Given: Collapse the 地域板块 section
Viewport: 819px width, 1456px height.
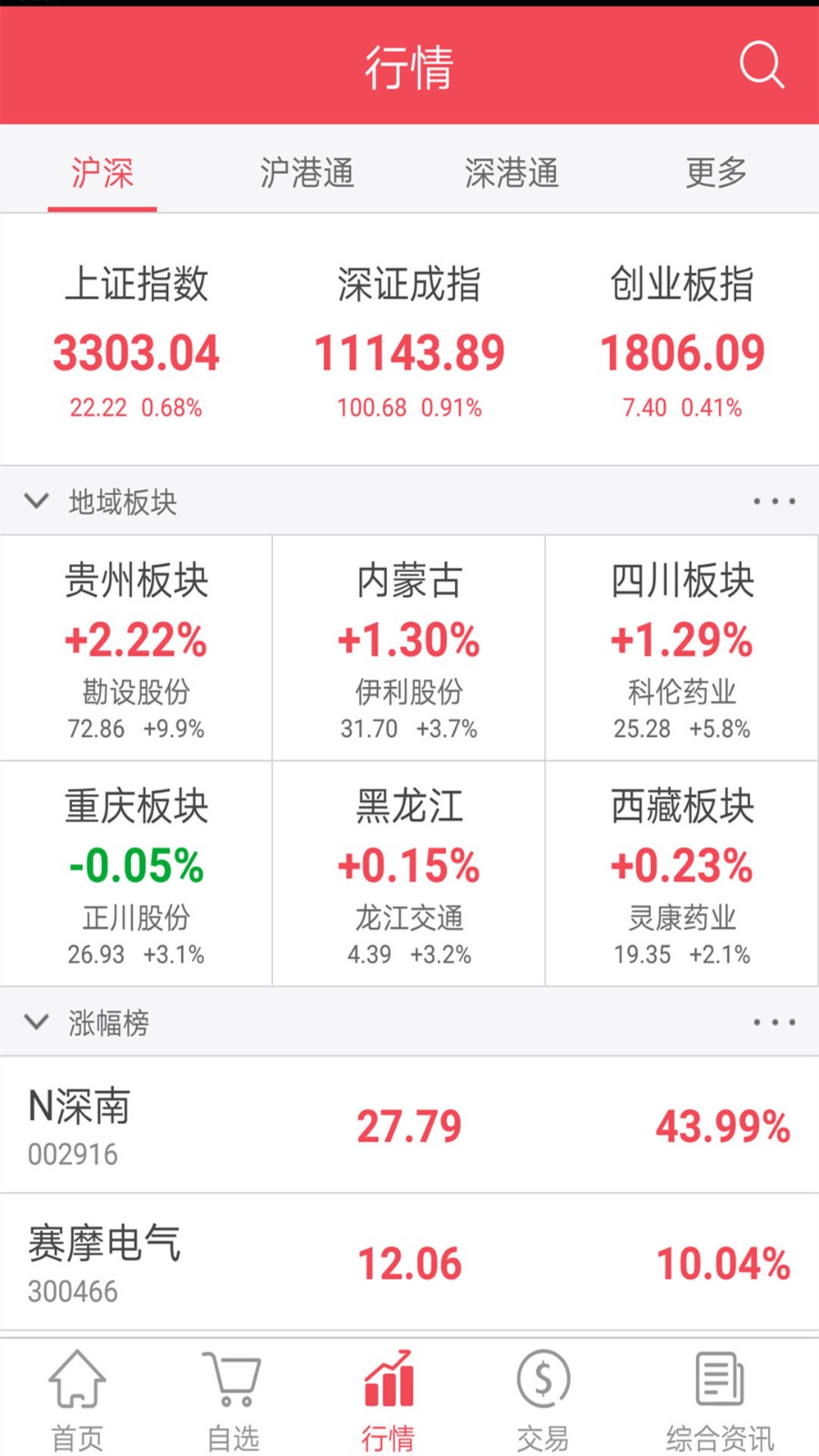Looking at the screenshot, I should 36,500.
